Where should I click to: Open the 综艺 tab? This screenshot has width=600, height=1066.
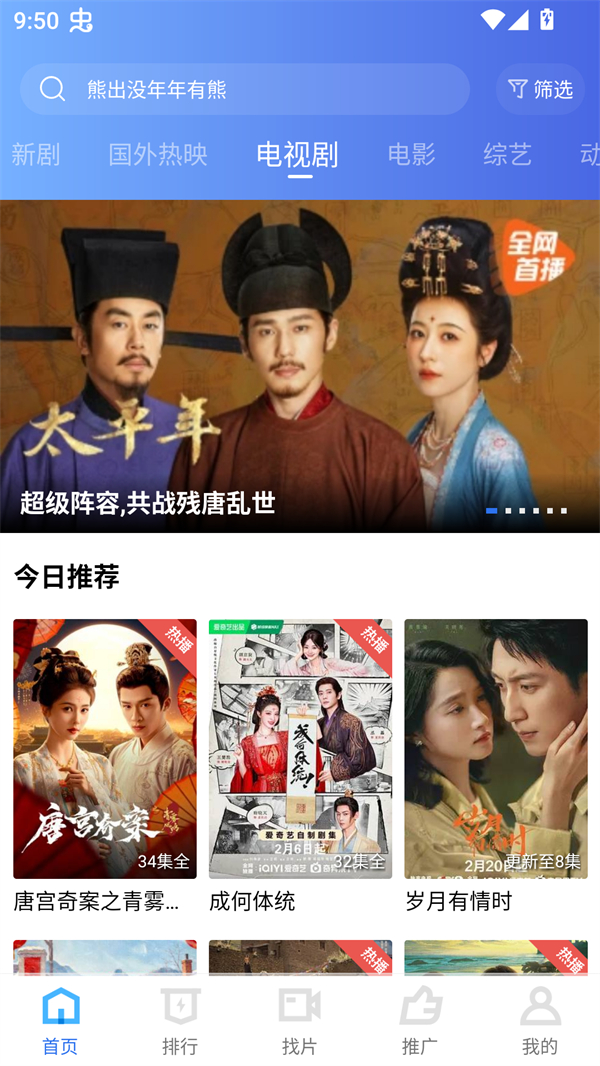508,155
